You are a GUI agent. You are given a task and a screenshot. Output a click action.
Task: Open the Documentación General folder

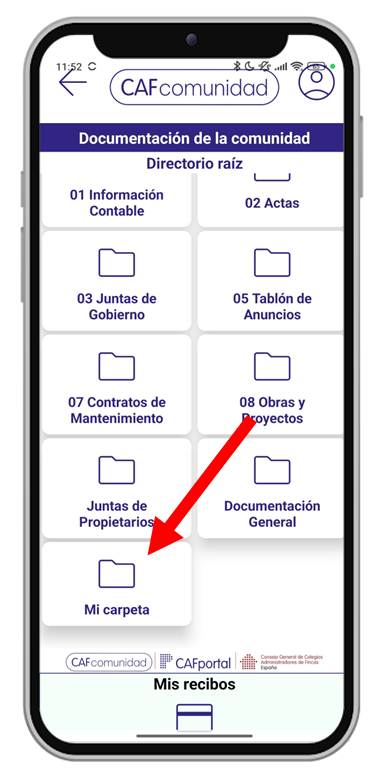(271, 488)
